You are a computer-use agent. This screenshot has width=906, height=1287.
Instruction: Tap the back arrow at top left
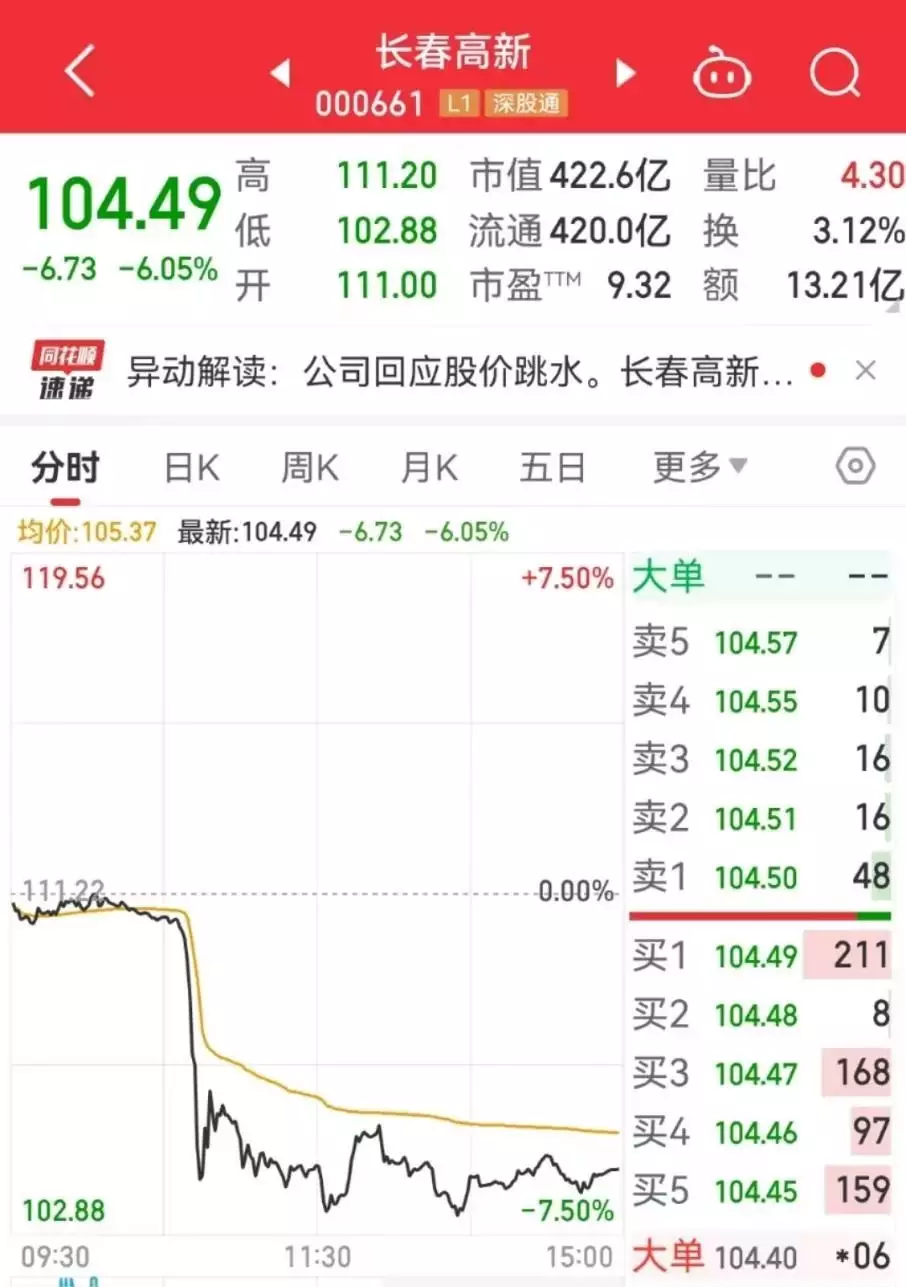(79, 72)
